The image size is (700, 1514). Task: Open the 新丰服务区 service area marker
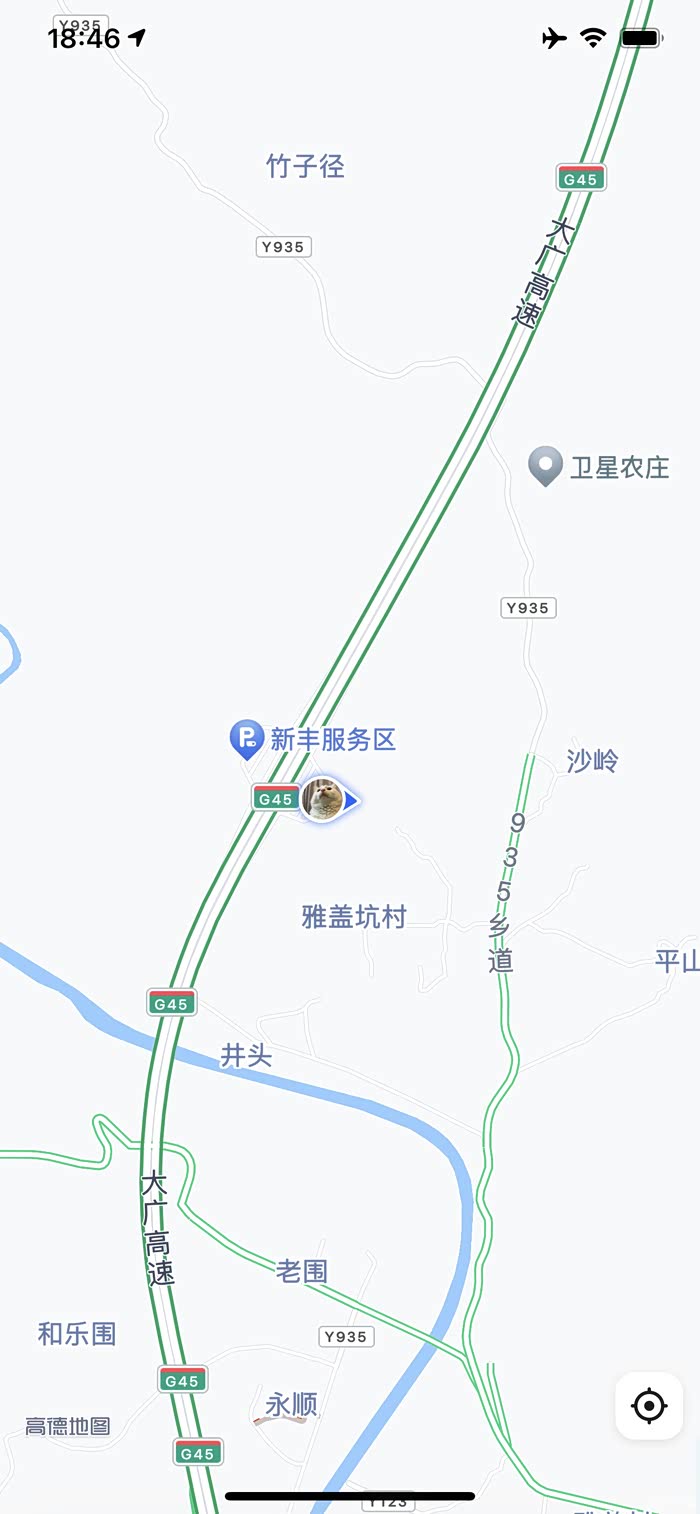[246, 739]
